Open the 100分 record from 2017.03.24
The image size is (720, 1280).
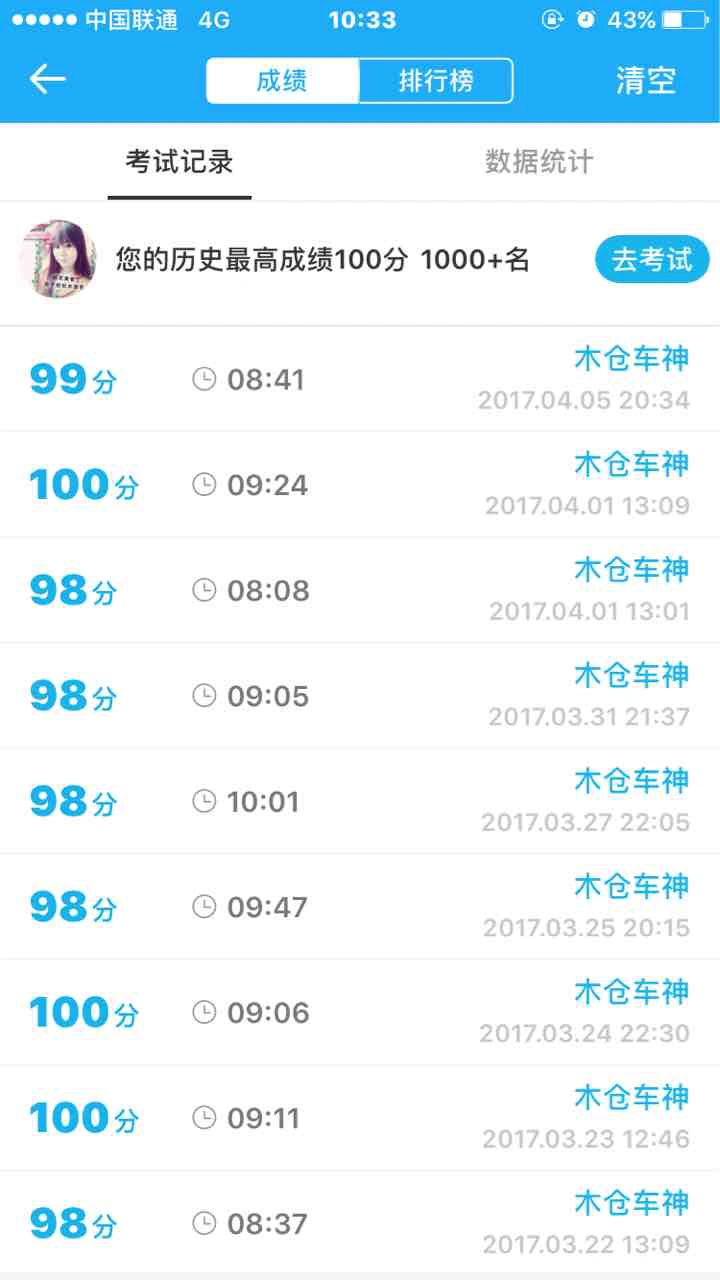click(x=360, y=1012)
